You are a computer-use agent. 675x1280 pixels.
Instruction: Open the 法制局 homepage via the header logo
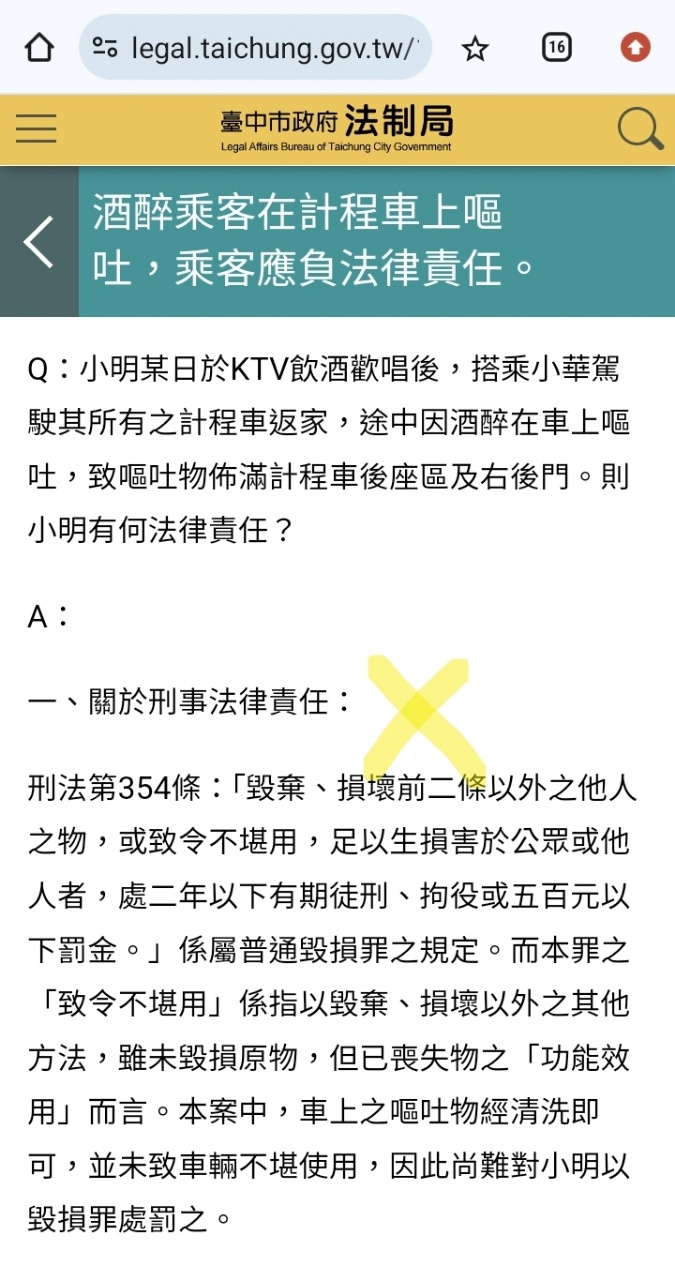tap(336, 129)
